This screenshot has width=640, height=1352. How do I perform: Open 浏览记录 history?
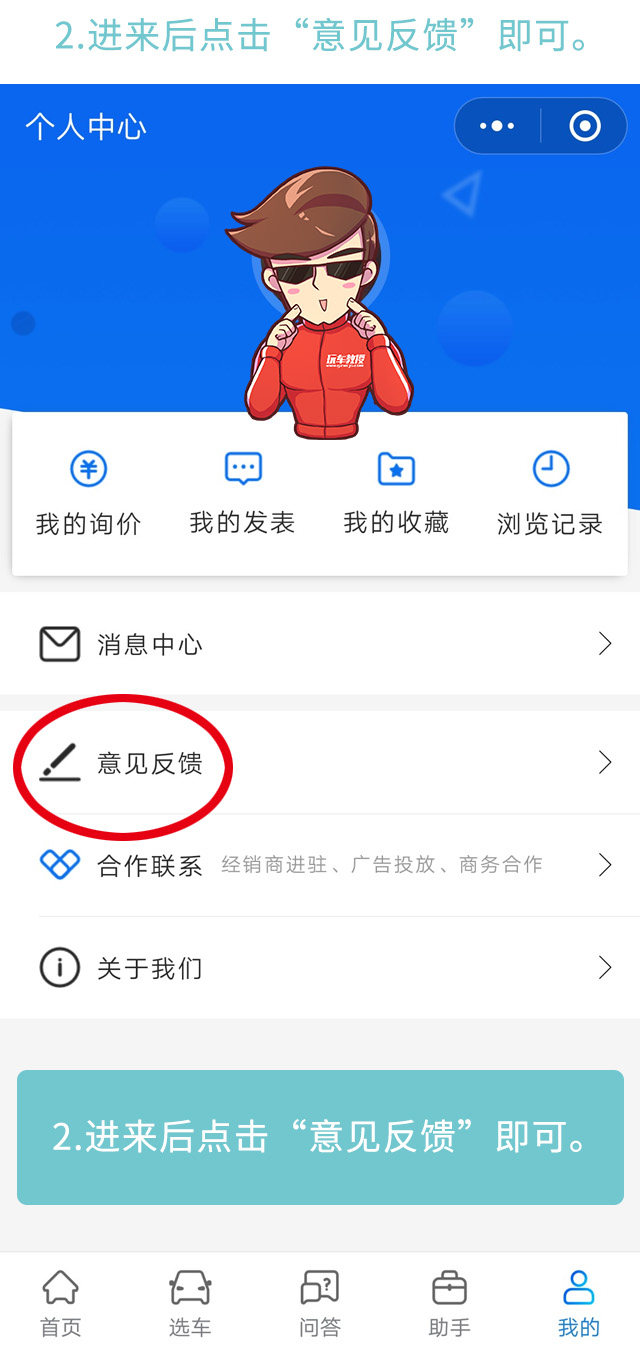tap(550, 494)
